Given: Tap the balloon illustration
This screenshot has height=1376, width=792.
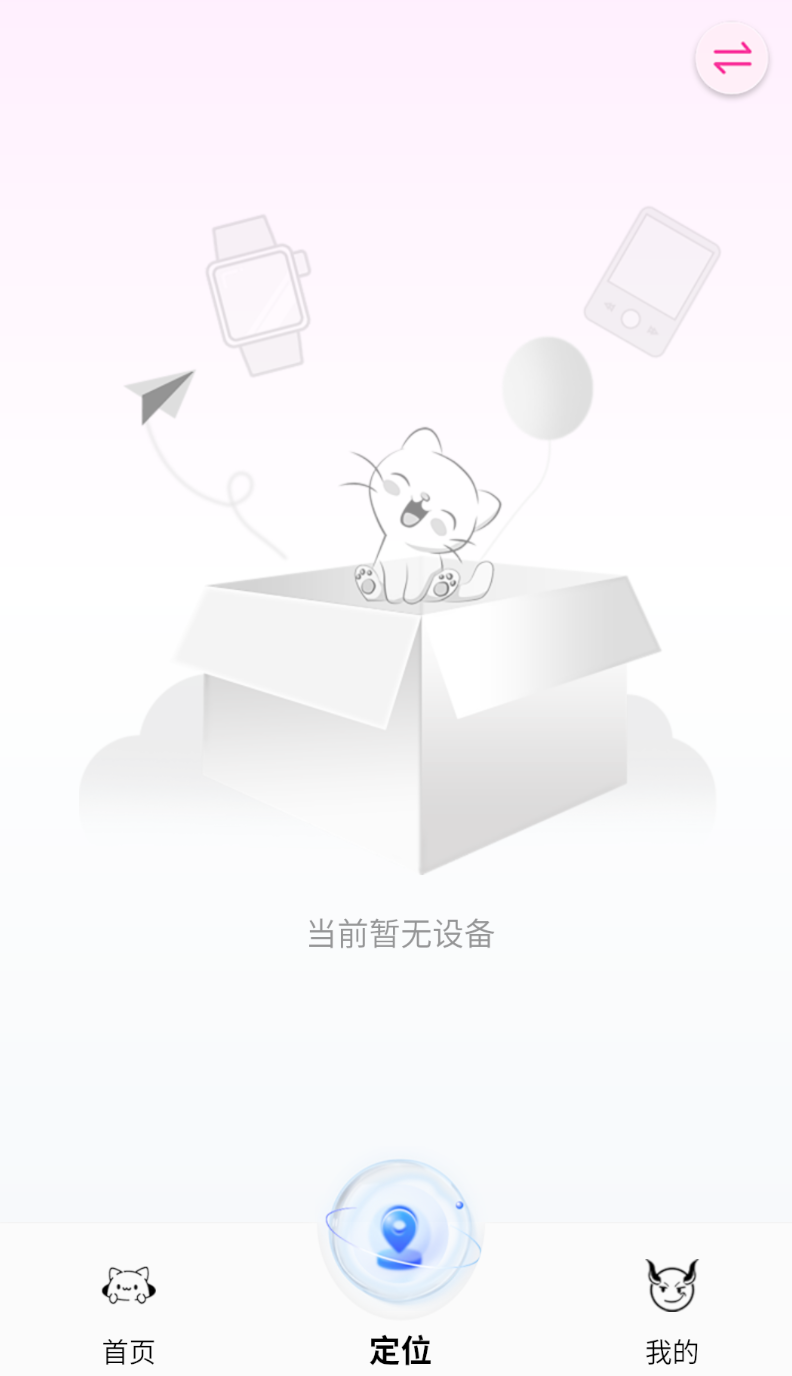Looking at the screenshot, I should [x=549, y=388].
